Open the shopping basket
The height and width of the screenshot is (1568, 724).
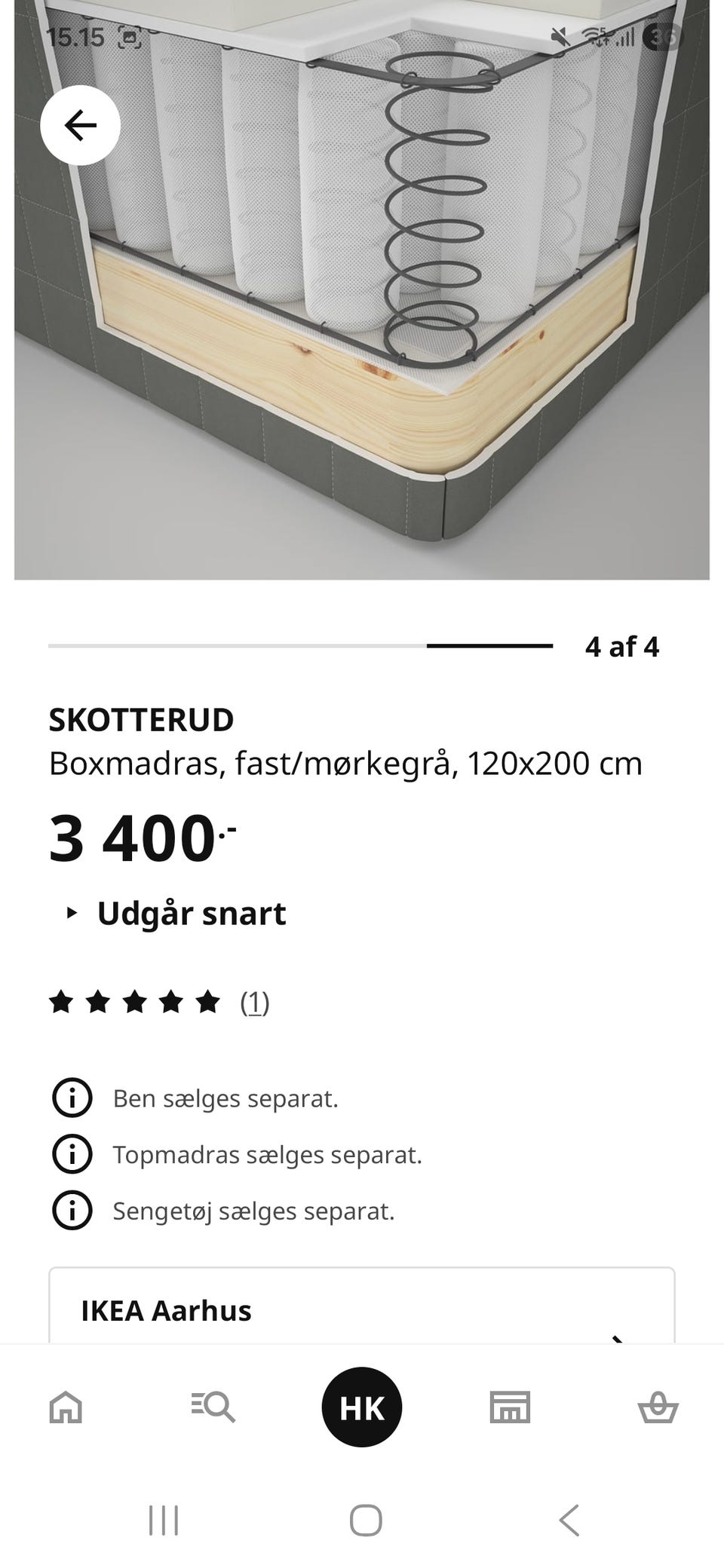(658, 1407)
